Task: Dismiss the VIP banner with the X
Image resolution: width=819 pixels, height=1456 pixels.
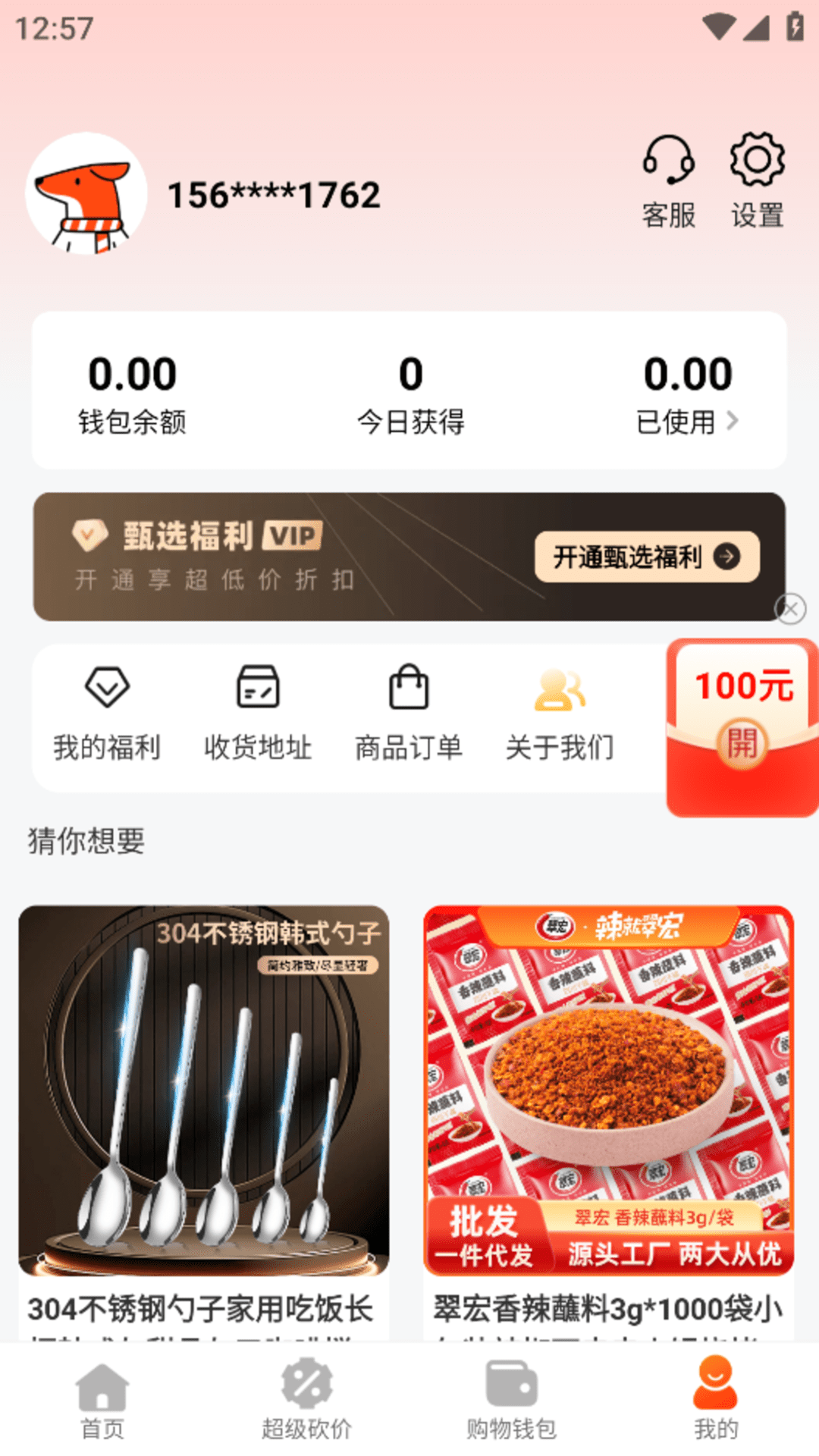Action: 791,607
